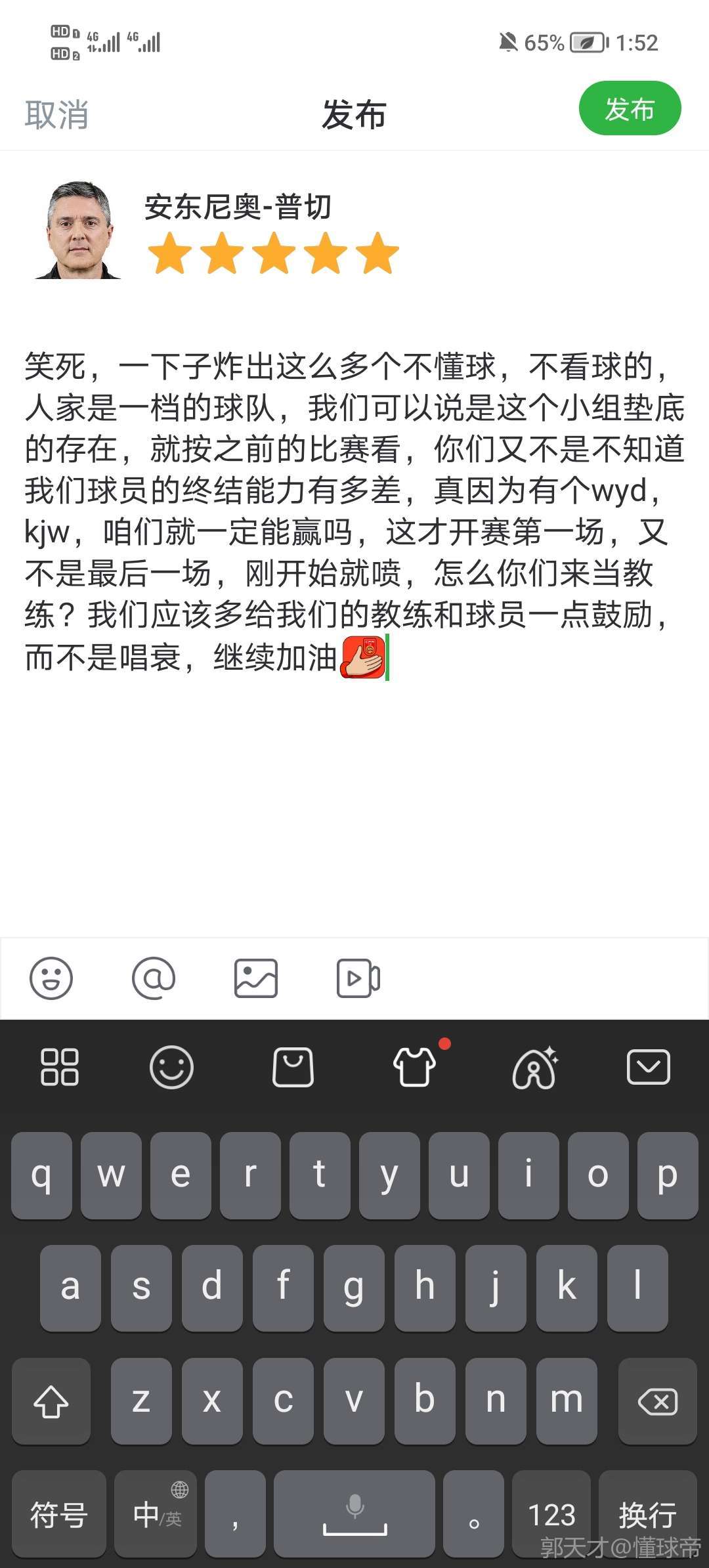Tap the 换行 newline key
Viewport: 709px width, 1568px height.
coord(647,1514)
